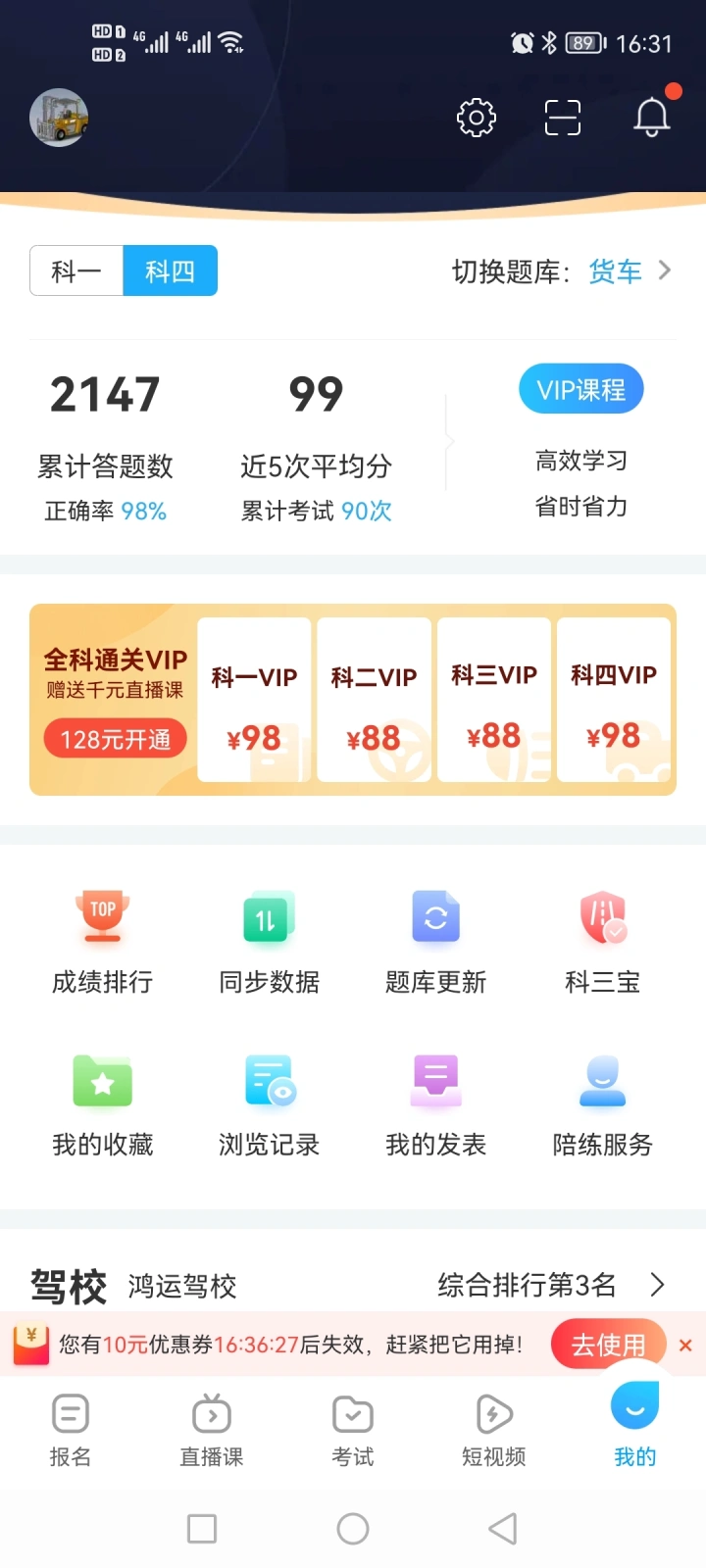Open the notifications bell
This screenshot has height=1568, width=706.
651,118
